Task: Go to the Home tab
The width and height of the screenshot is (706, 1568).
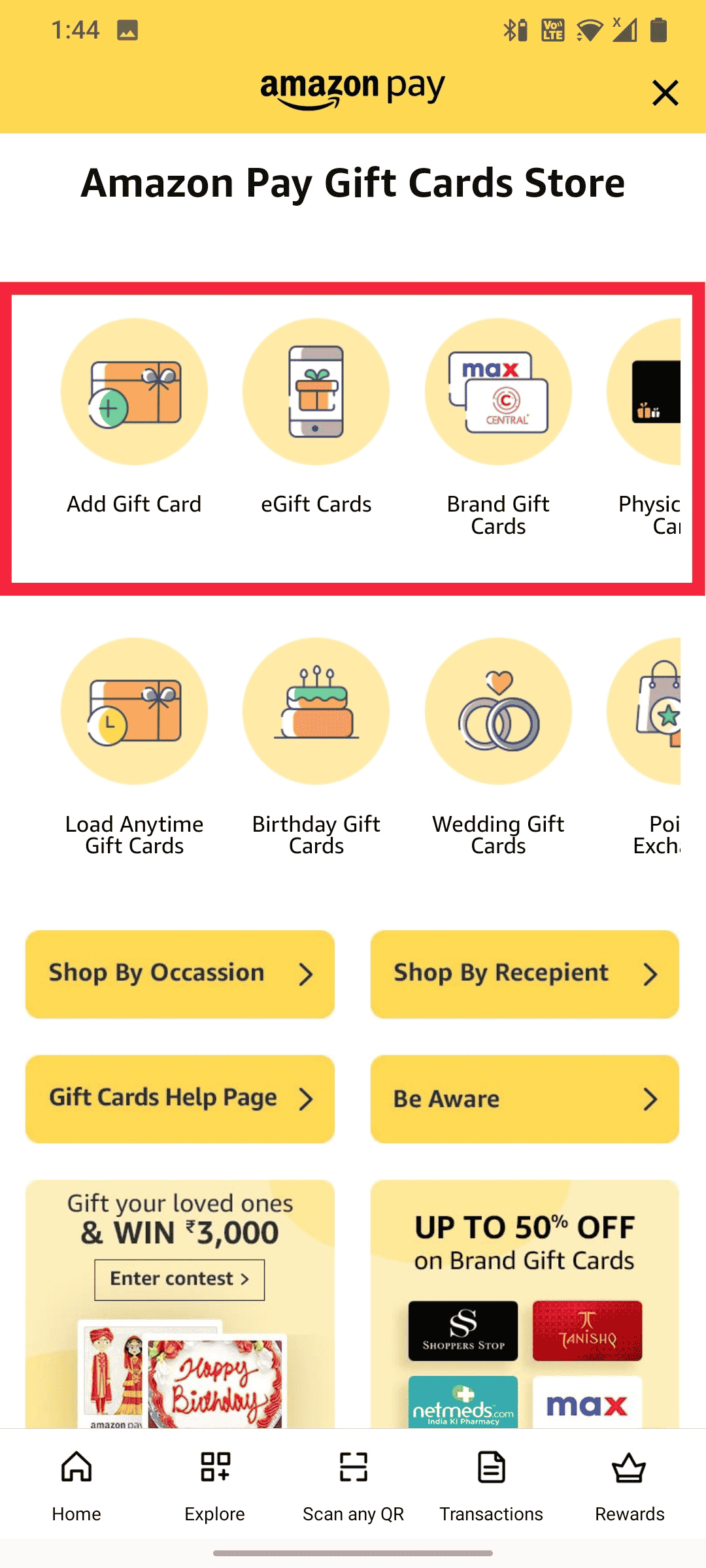Action: (x=76, y=1482)
